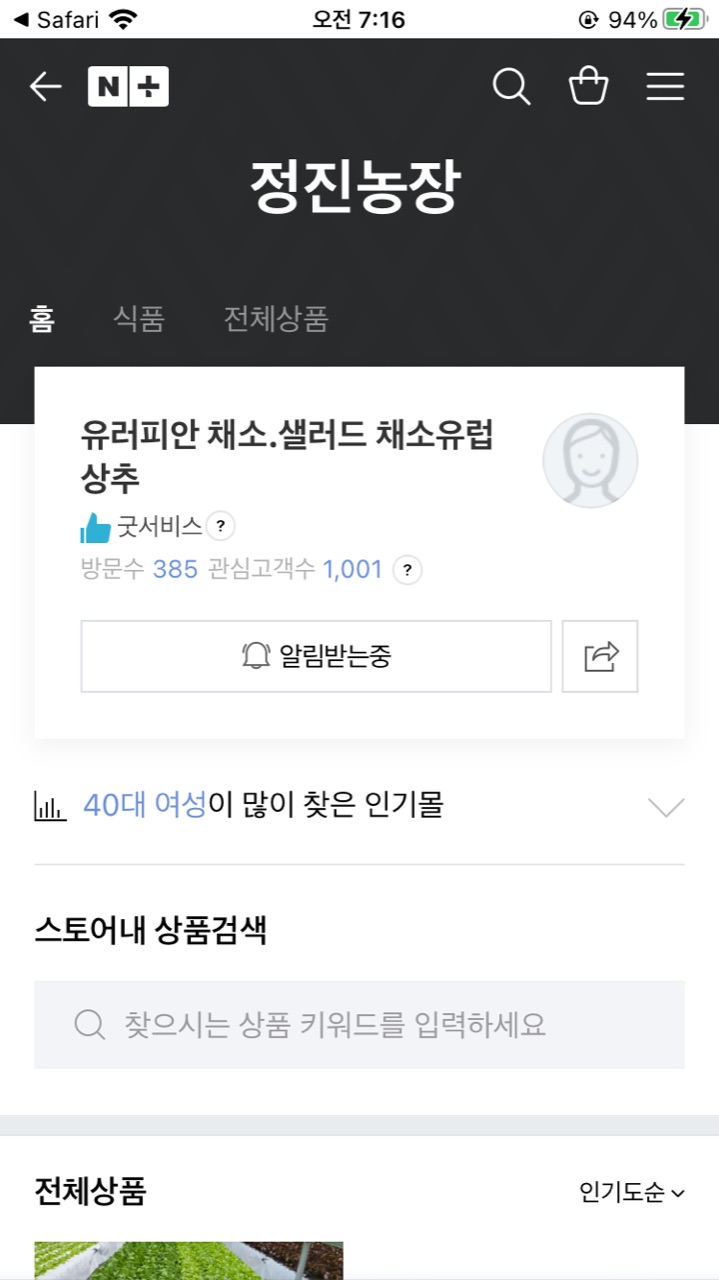Open the 인기도순 sort dropdown

632,1192
